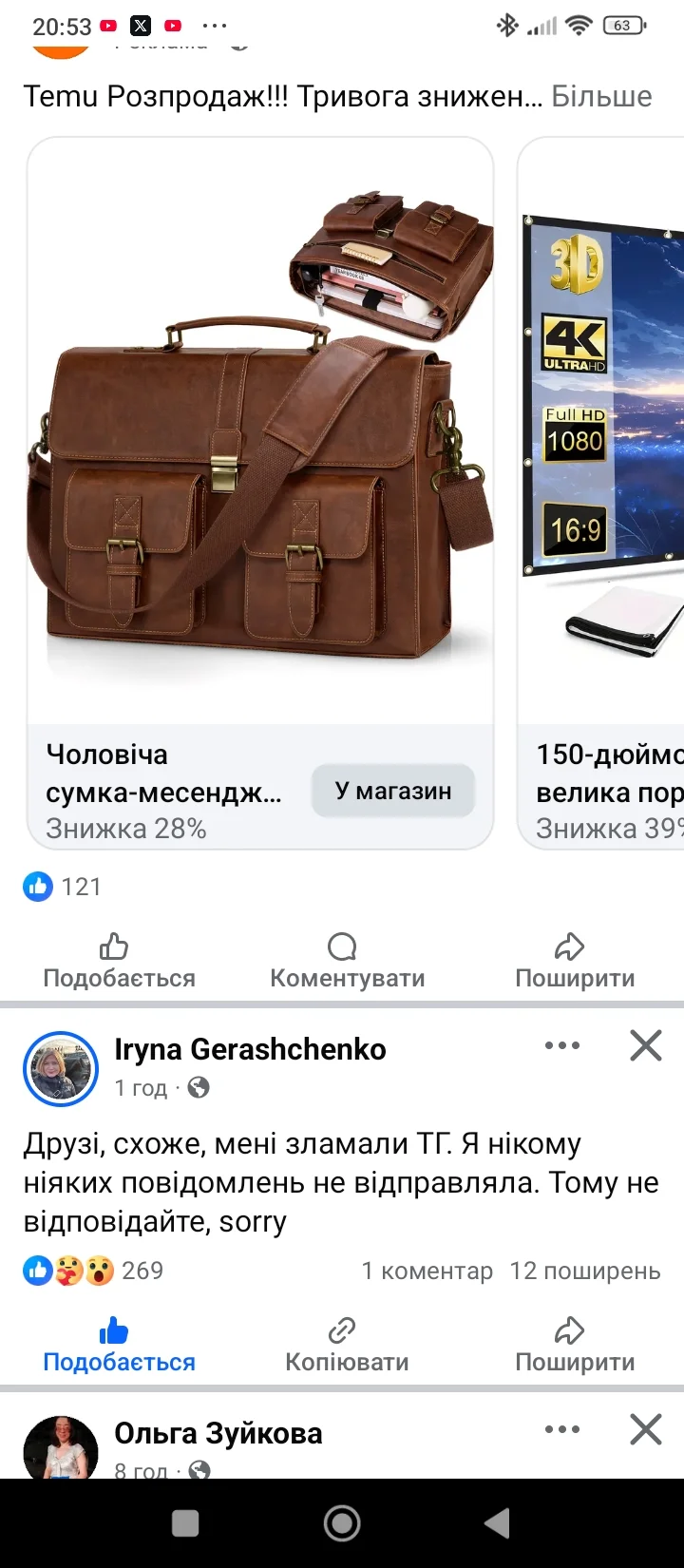Comment on the Temu ad post
The image size is (684, 1568).
click(x=347, y=962)
